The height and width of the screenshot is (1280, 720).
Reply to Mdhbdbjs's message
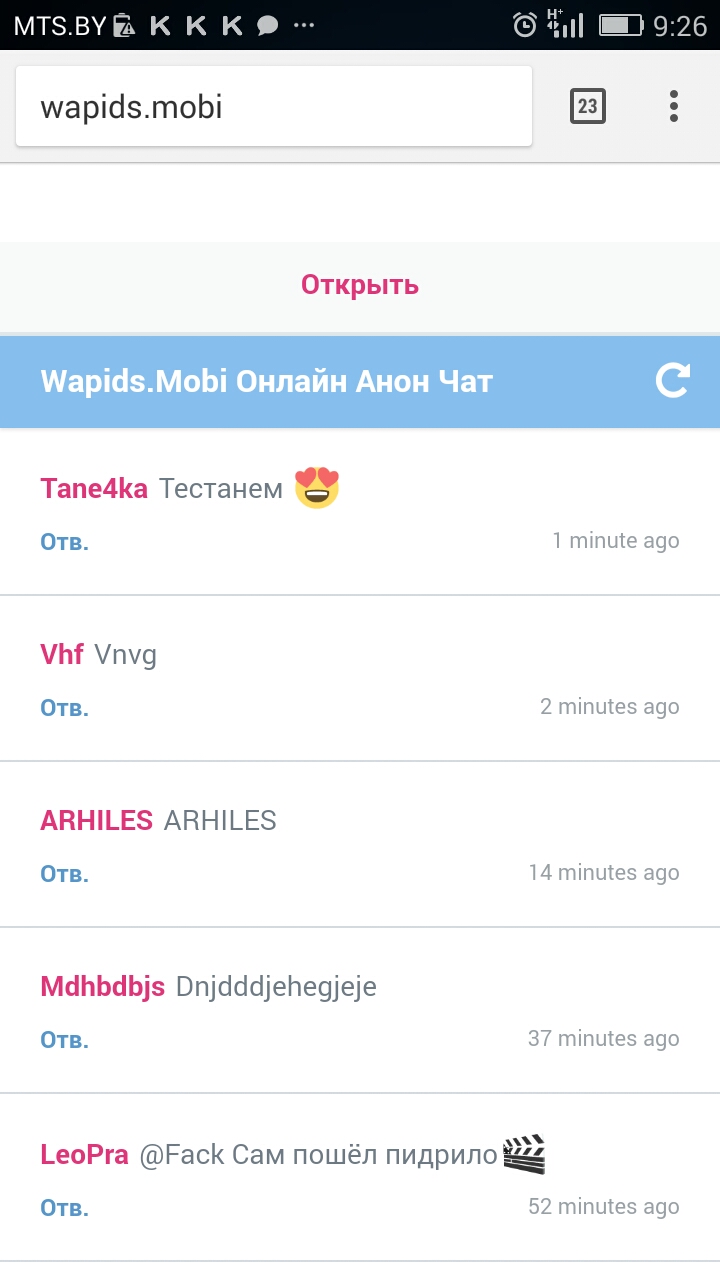click(x=64, y=1040)
